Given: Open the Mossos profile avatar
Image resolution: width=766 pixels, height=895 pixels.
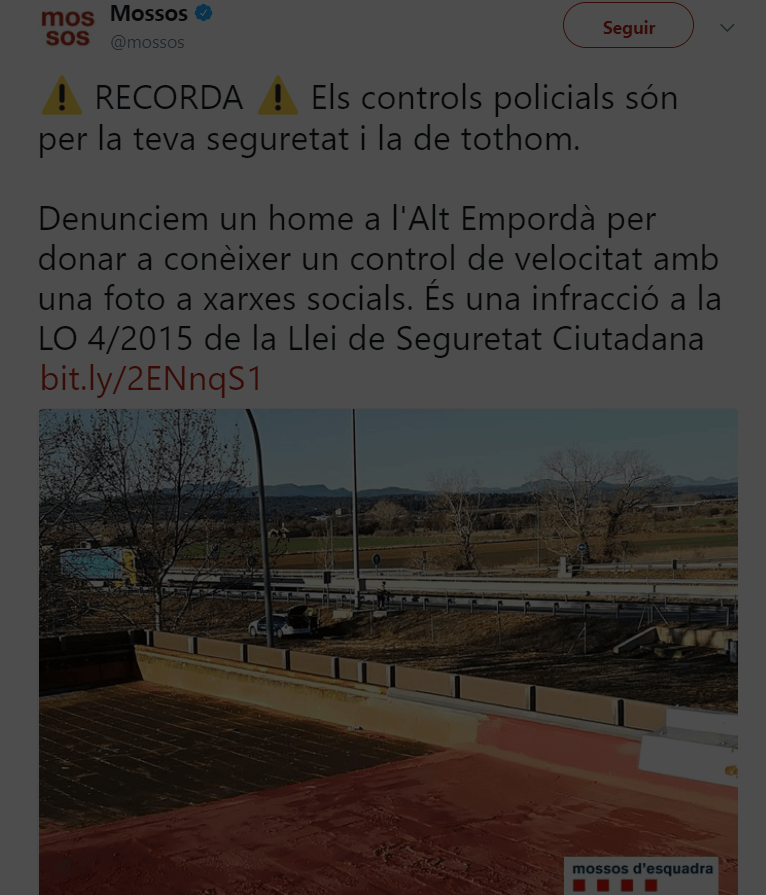Looking at the screenshot, I should [68, 27].
